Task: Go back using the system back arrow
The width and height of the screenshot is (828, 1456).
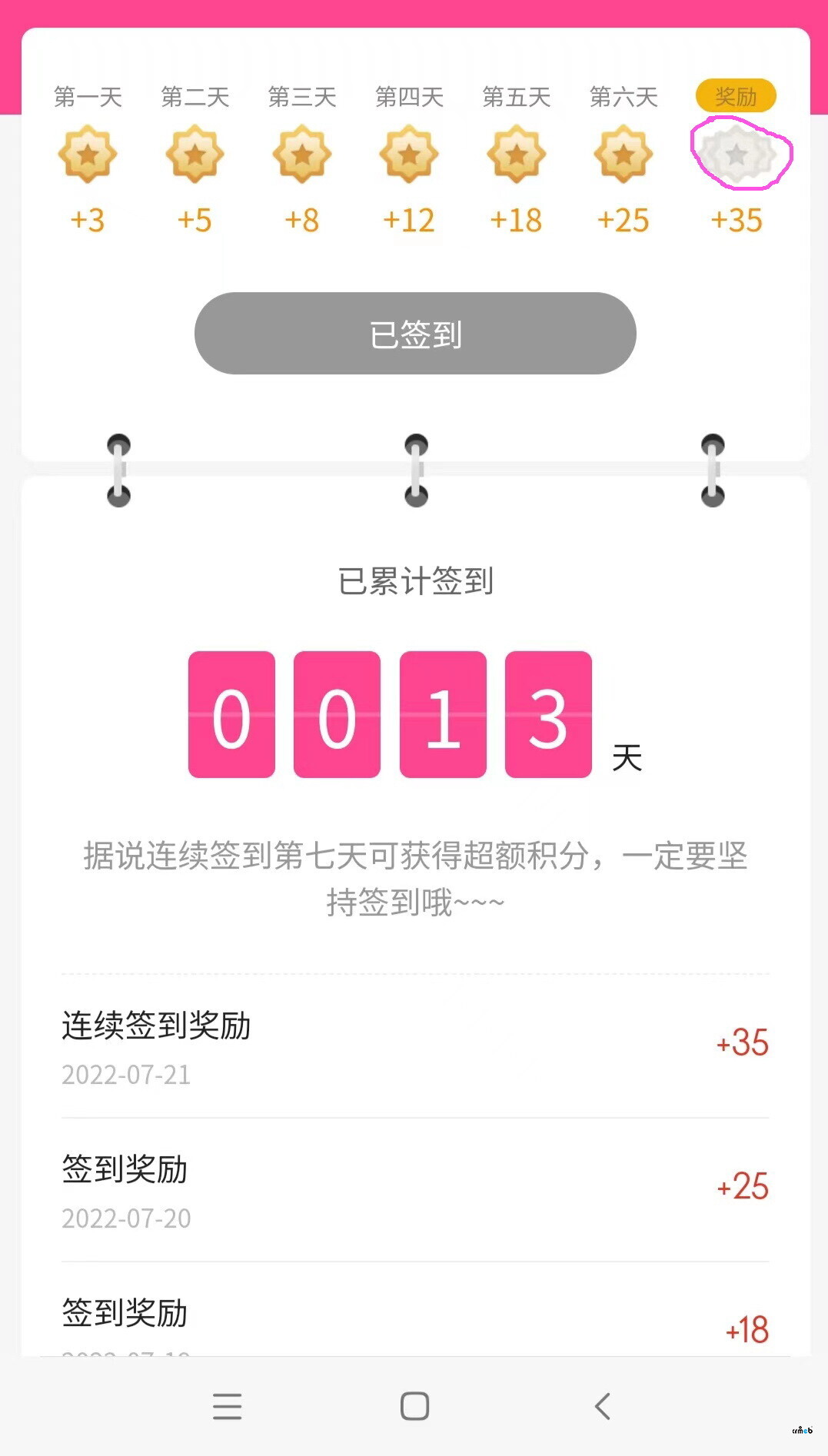Action: pyautogui.click(x=603, y=1406)
